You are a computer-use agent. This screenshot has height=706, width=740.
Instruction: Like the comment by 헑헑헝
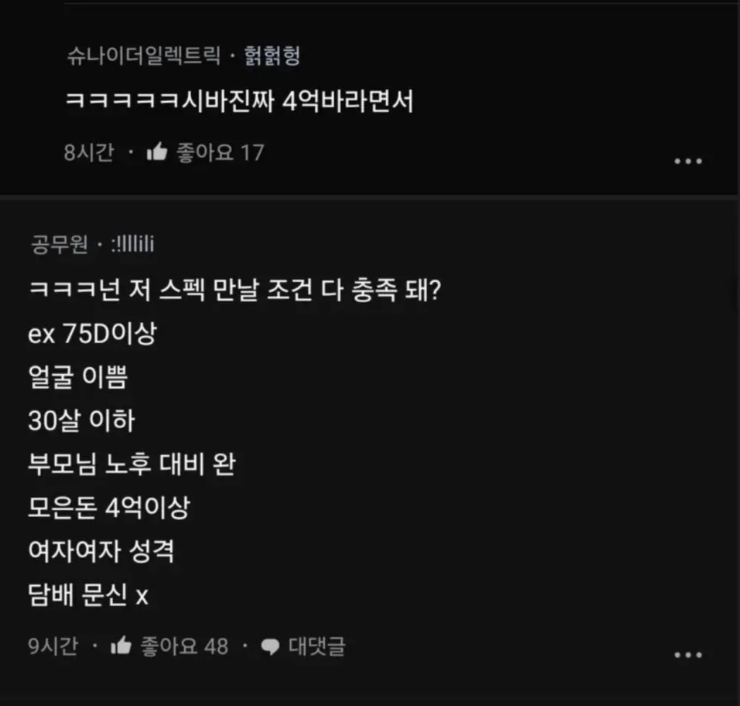pyautogui.click(x=157, y=153)
